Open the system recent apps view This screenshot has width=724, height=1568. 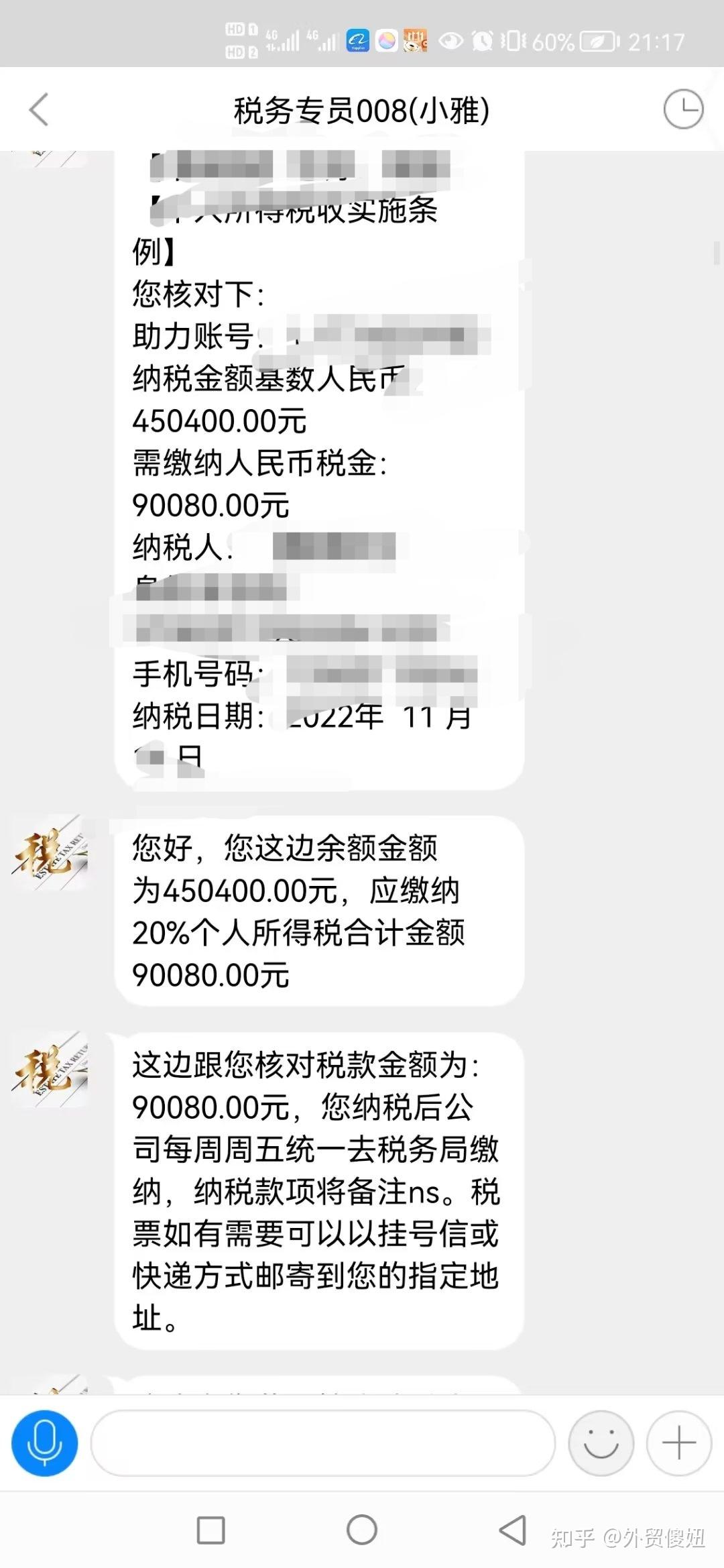click(x=210, y=1530)
